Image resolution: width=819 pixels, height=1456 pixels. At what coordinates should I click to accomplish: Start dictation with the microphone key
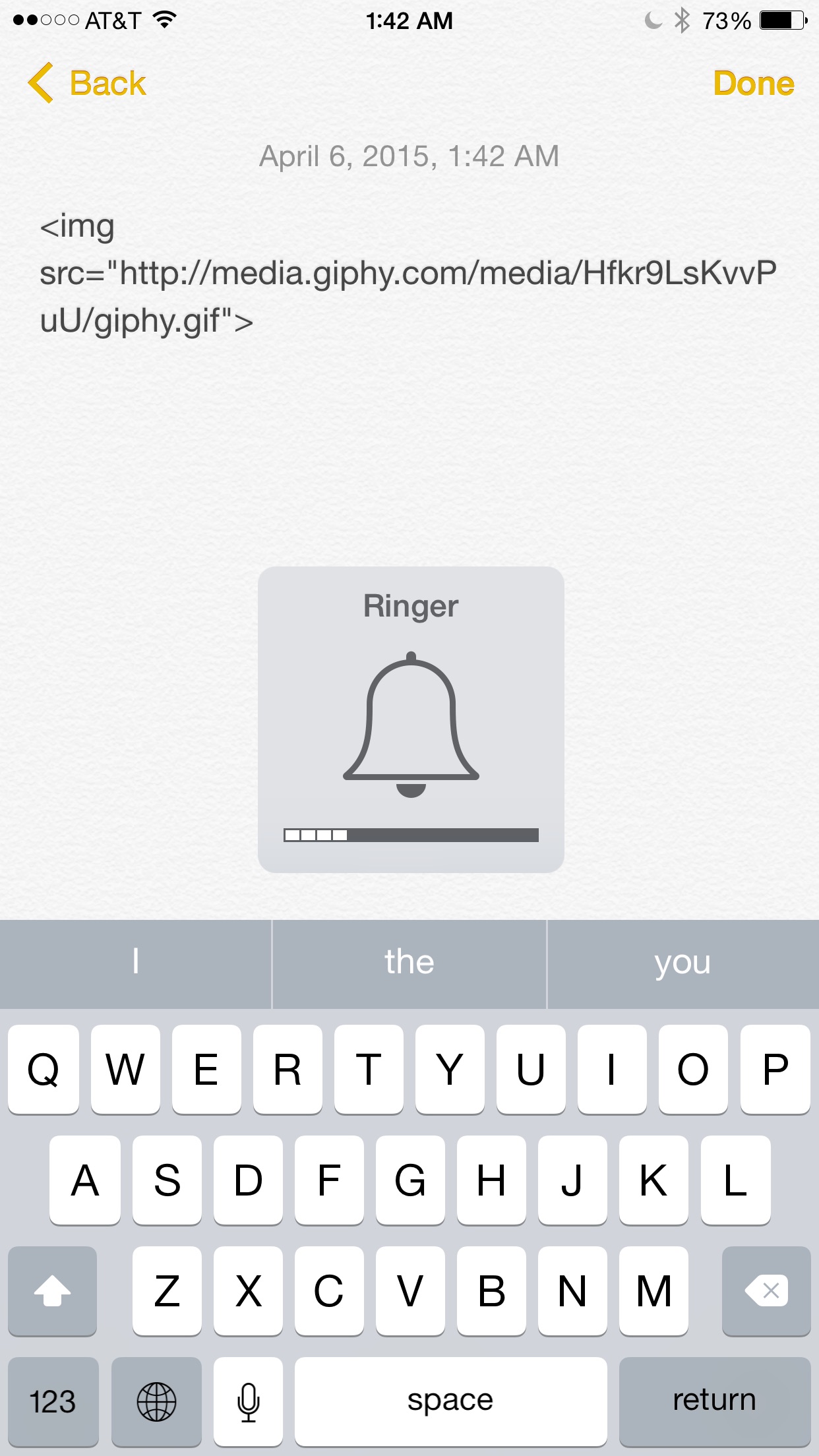(x=248, y=1401)
